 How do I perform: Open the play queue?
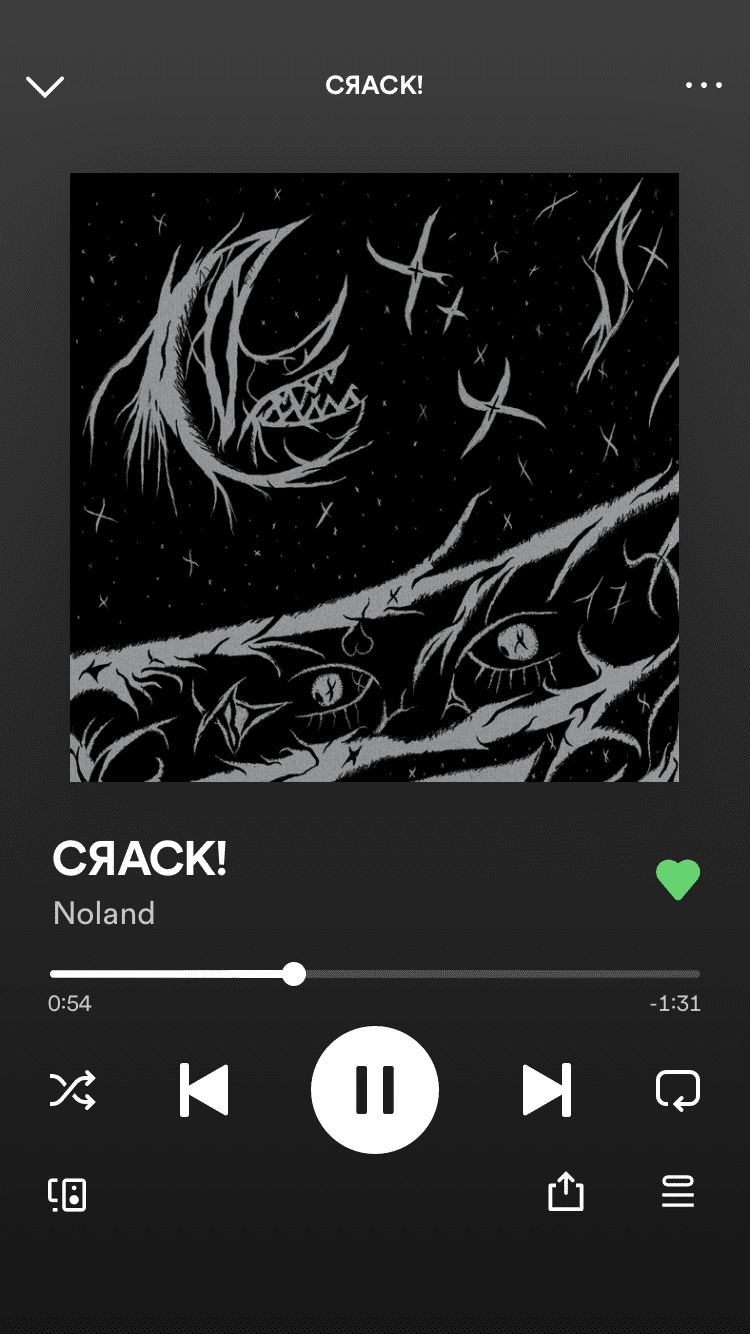[678, 1192]
